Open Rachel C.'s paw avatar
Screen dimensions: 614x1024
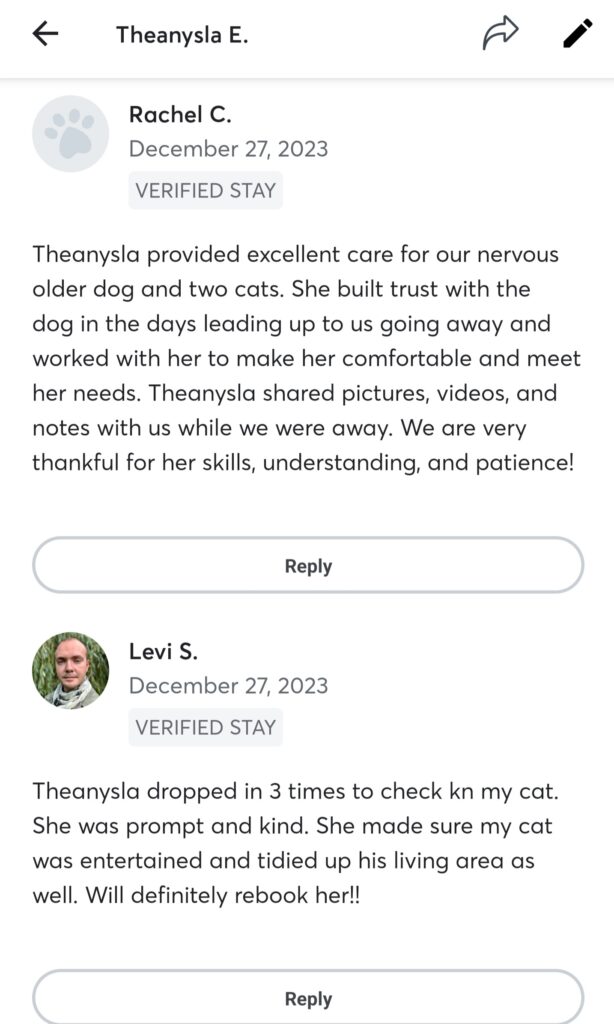click(x=71, y=134)
